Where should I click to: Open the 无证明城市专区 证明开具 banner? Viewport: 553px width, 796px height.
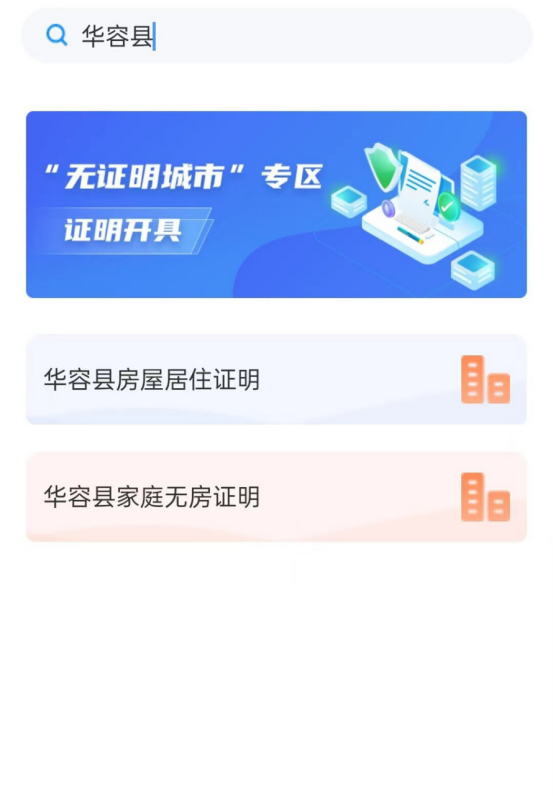(276, 204)
